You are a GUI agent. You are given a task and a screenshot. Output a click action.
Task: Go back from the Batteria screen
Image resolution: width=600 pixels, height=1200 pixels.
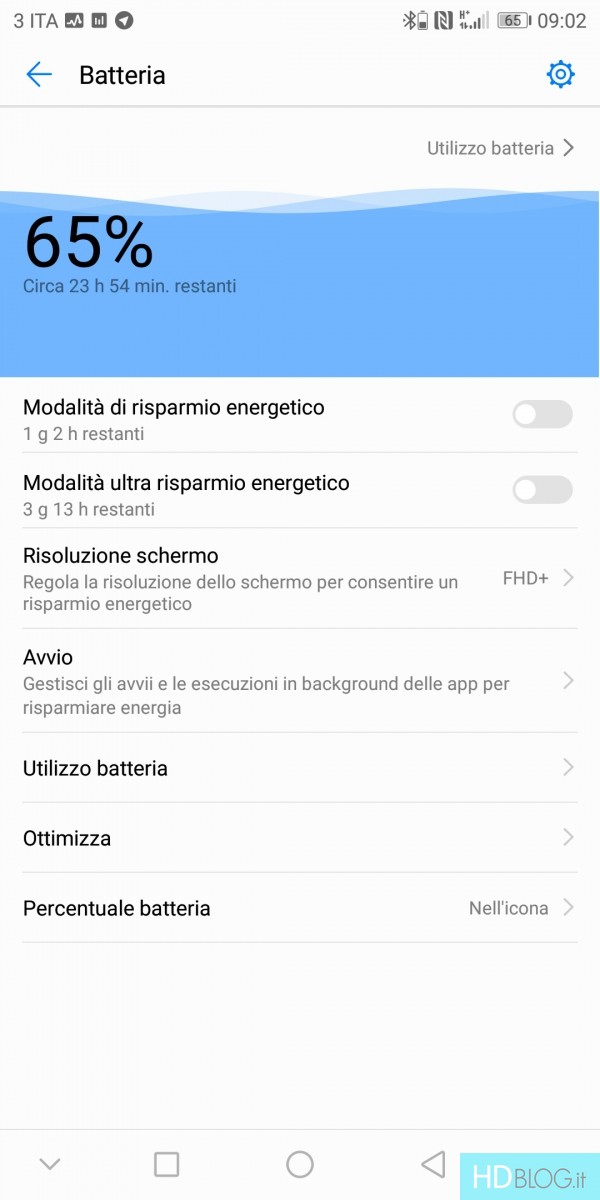[39, 75]
